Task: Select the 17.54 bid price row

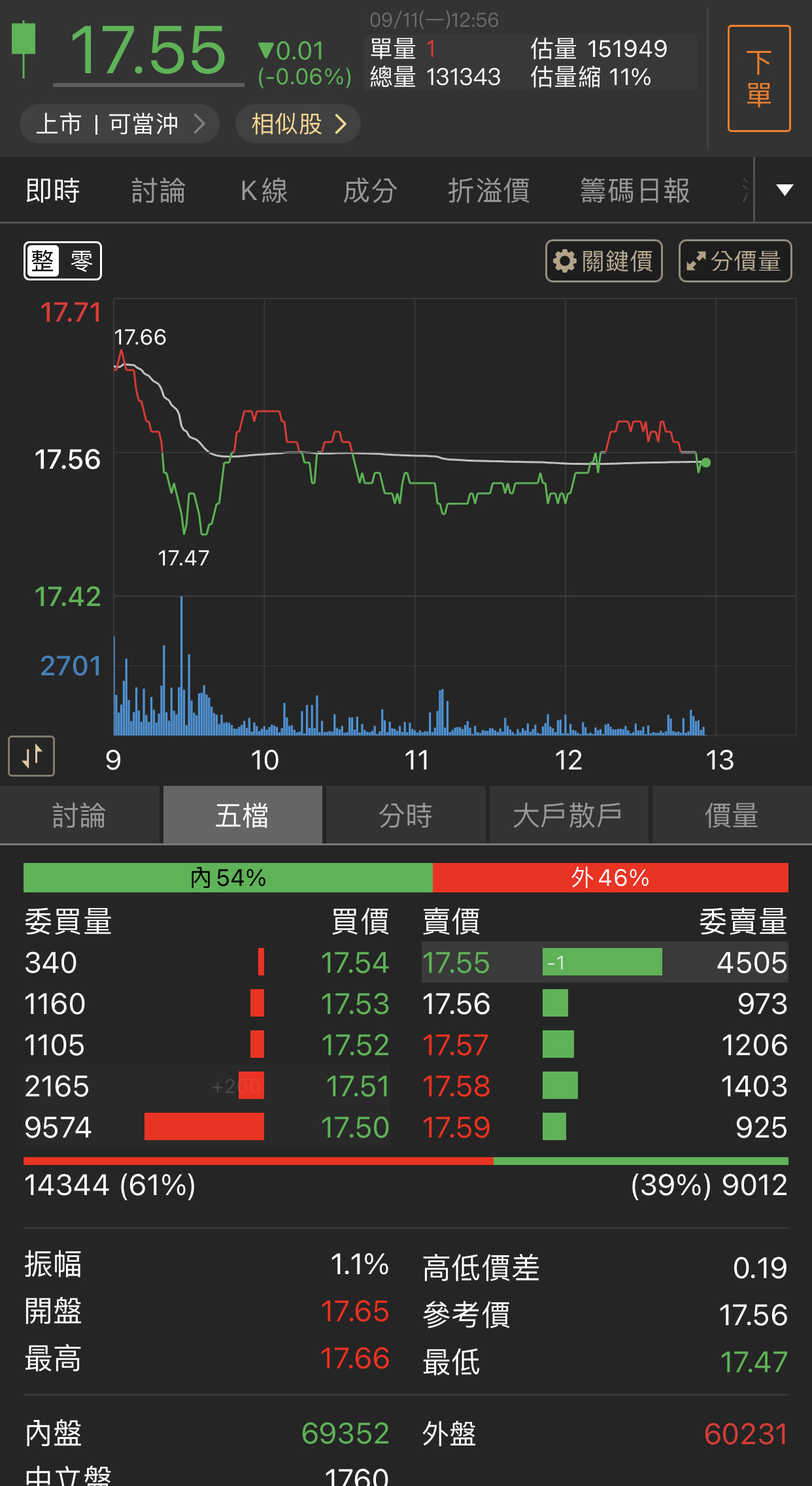Action: tap(207, 962)
